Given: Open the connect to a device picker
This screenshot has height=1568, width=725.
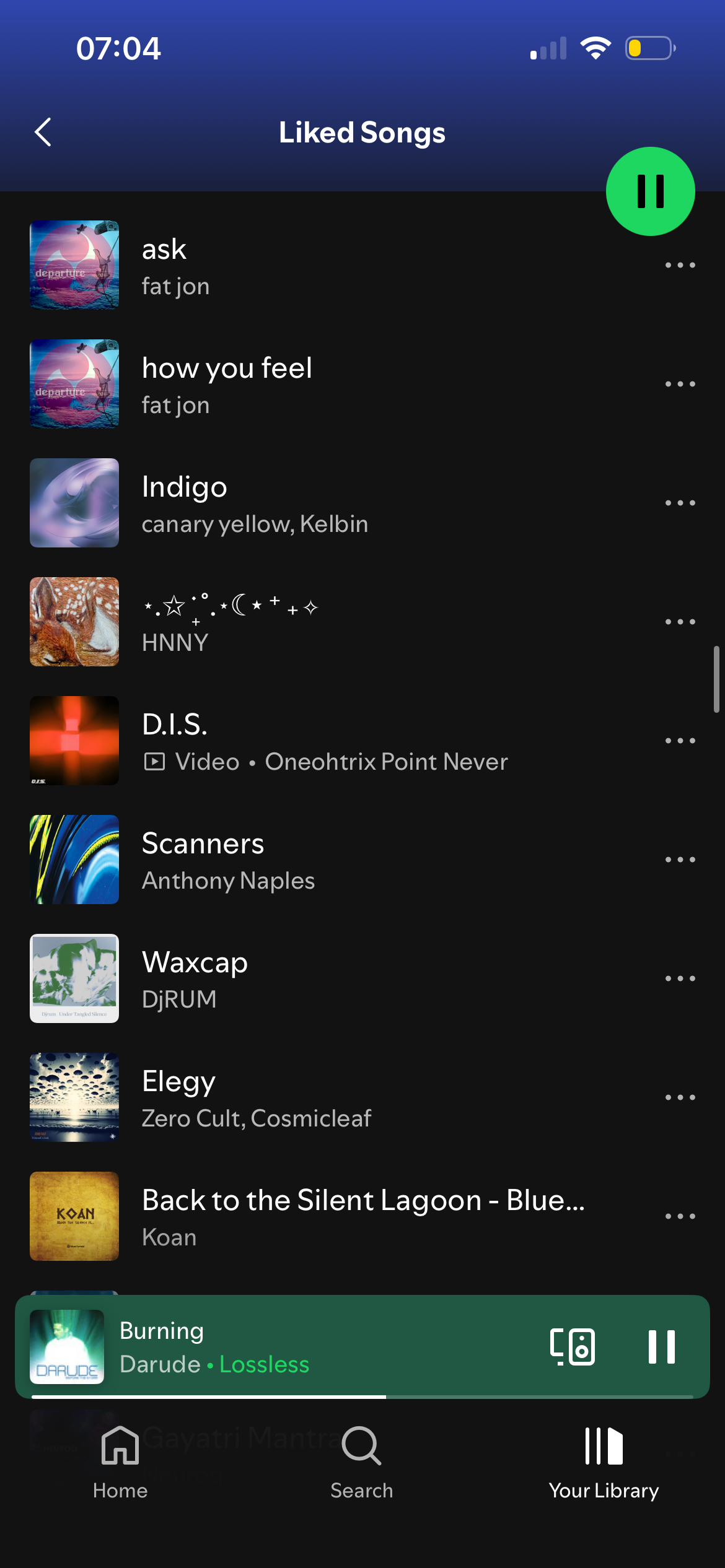Looking at the screenshot, I should point(573,1347).
